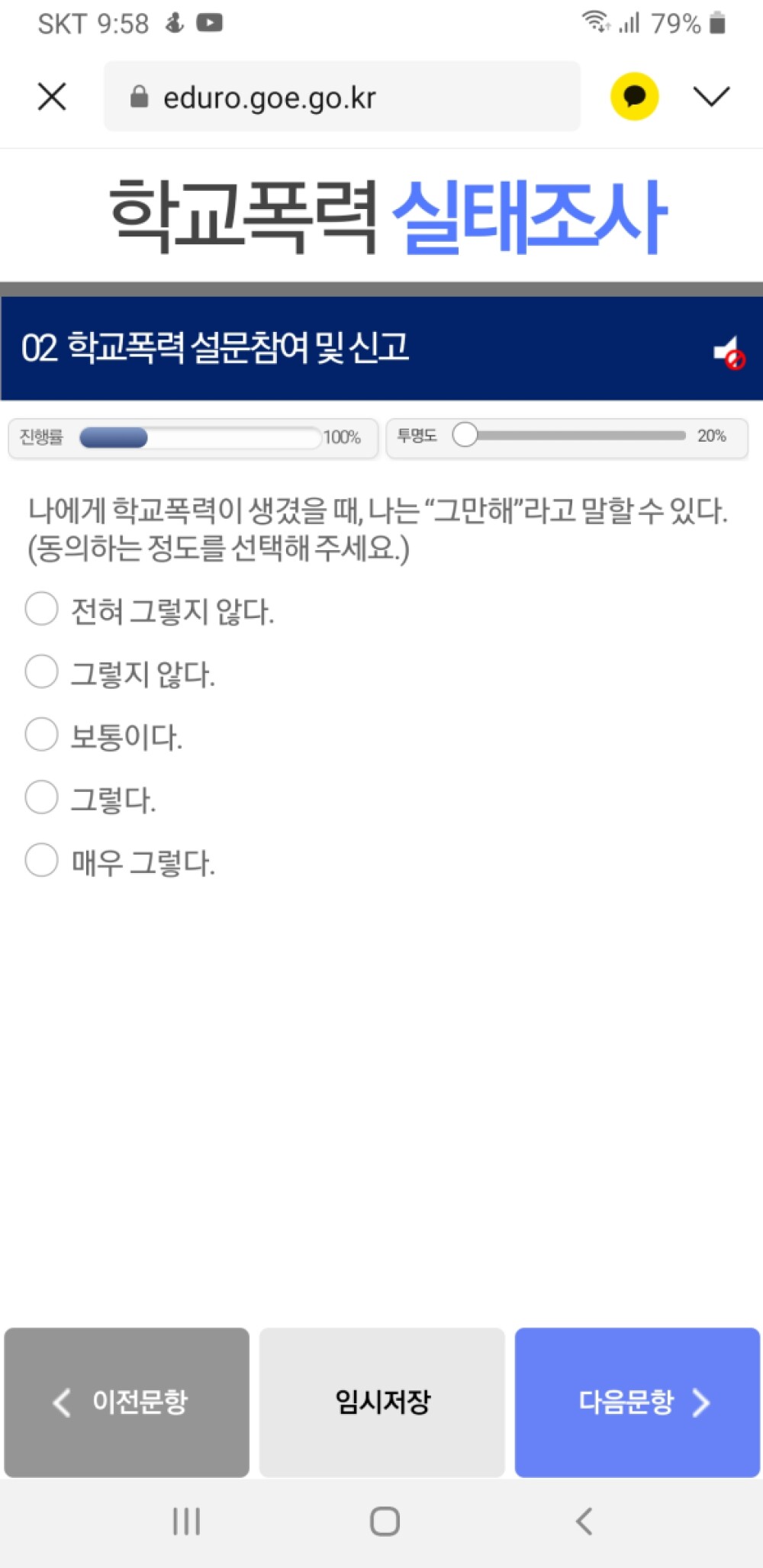
Task: Tap the yellow KakaoTalk chat icon
Action: (x=634, y=97)
